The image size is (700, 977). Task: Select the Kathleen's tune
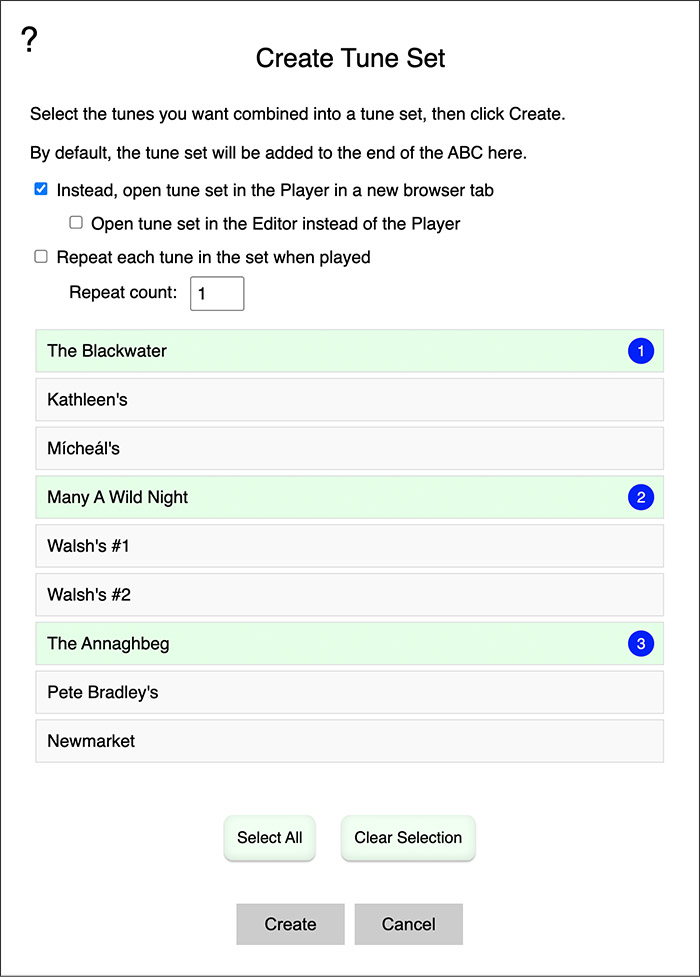click(350, 399)
